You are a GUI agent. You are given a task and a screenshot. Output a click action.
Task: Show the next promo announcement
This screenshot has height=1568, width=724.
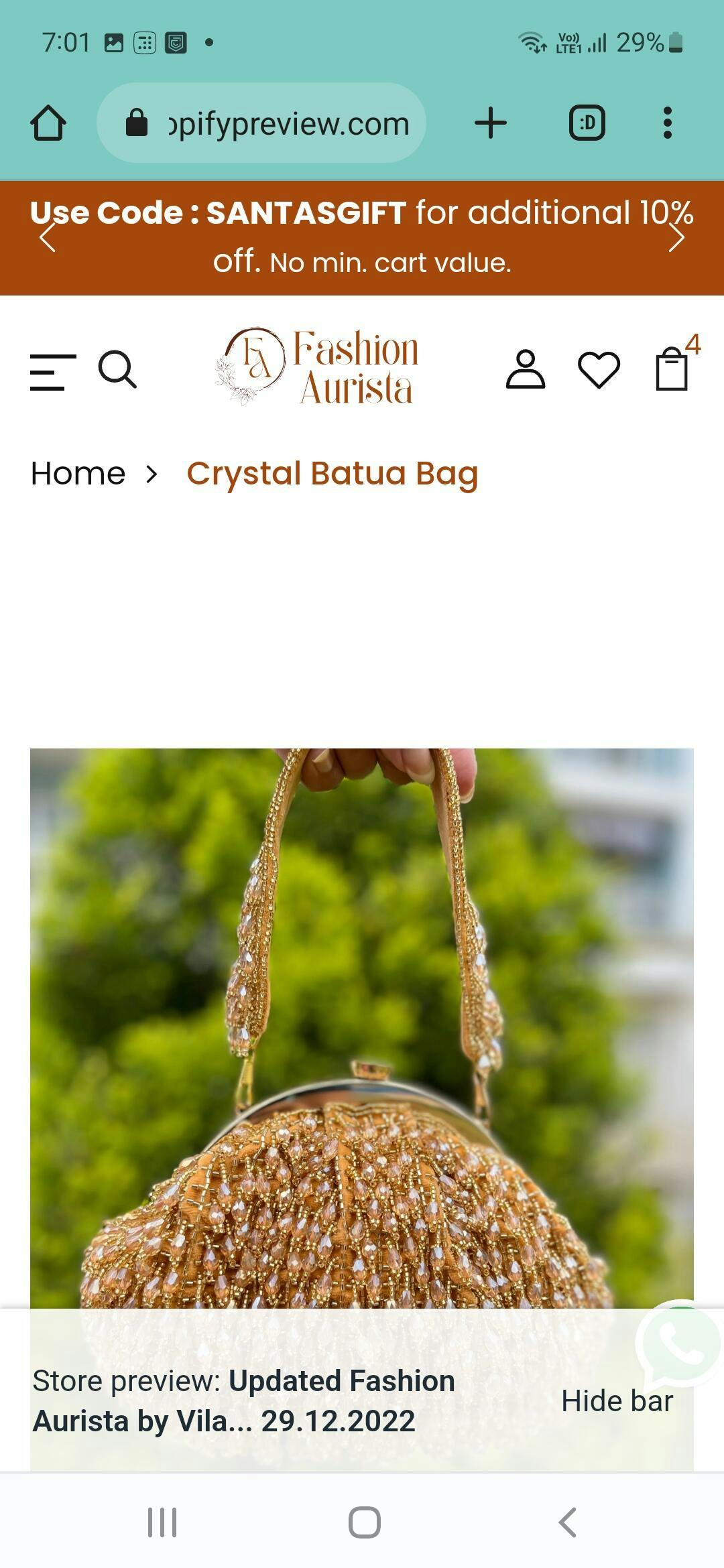point(676,238)
